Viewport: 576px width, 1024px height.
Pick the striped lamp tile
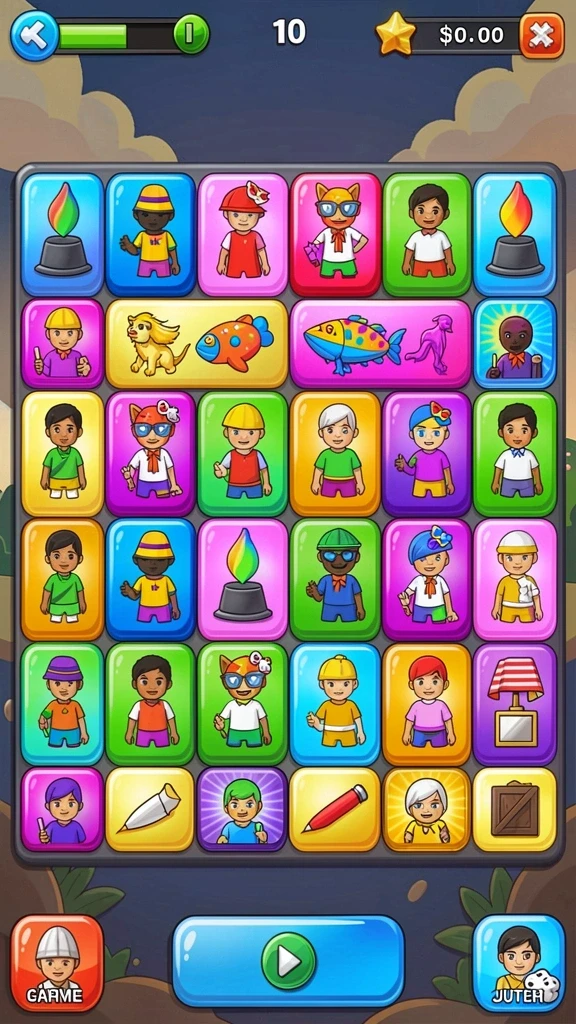pos(515,704)
